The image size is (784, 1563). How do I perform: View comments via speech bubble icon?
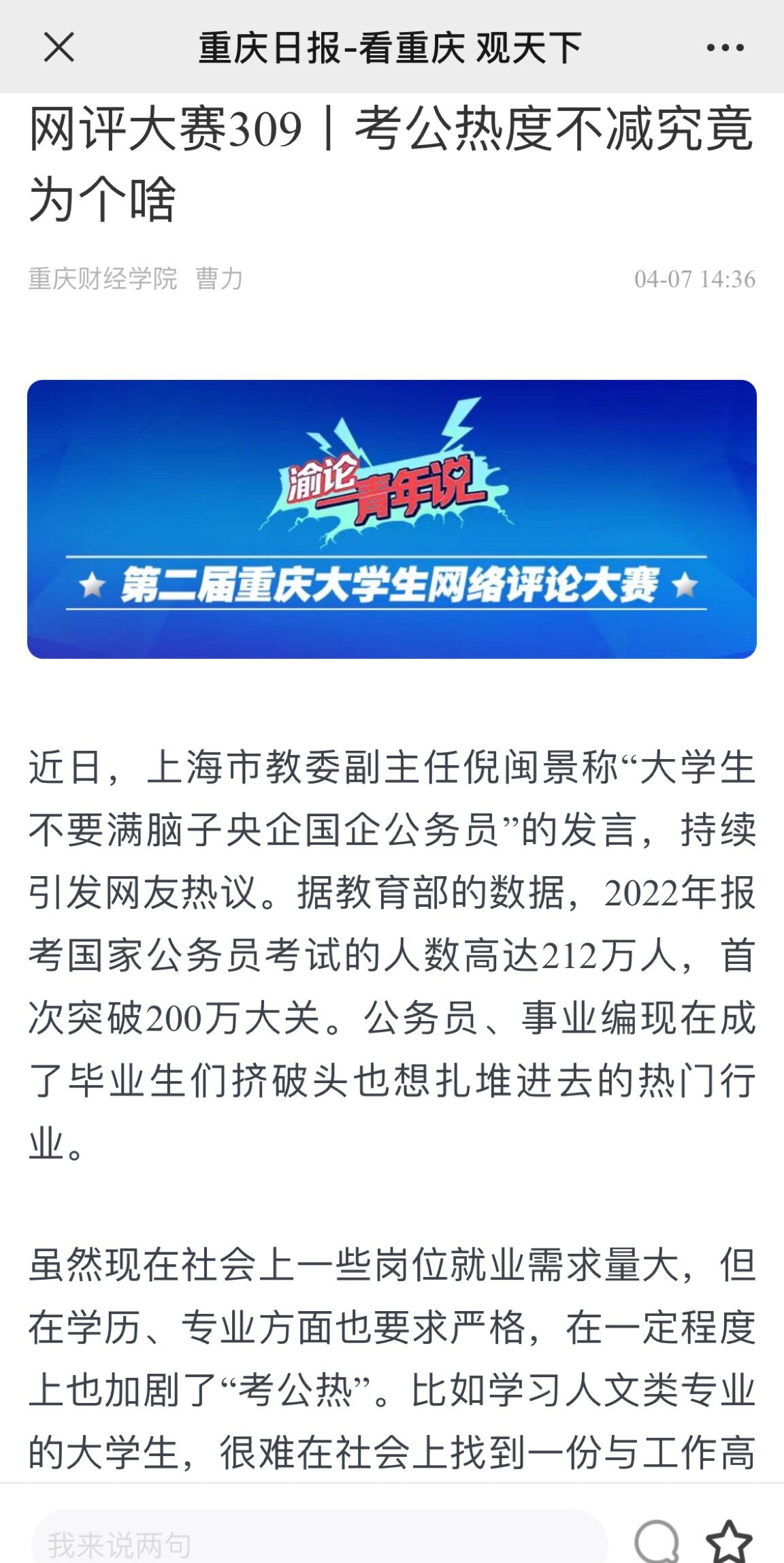[x=657, y=1541]
